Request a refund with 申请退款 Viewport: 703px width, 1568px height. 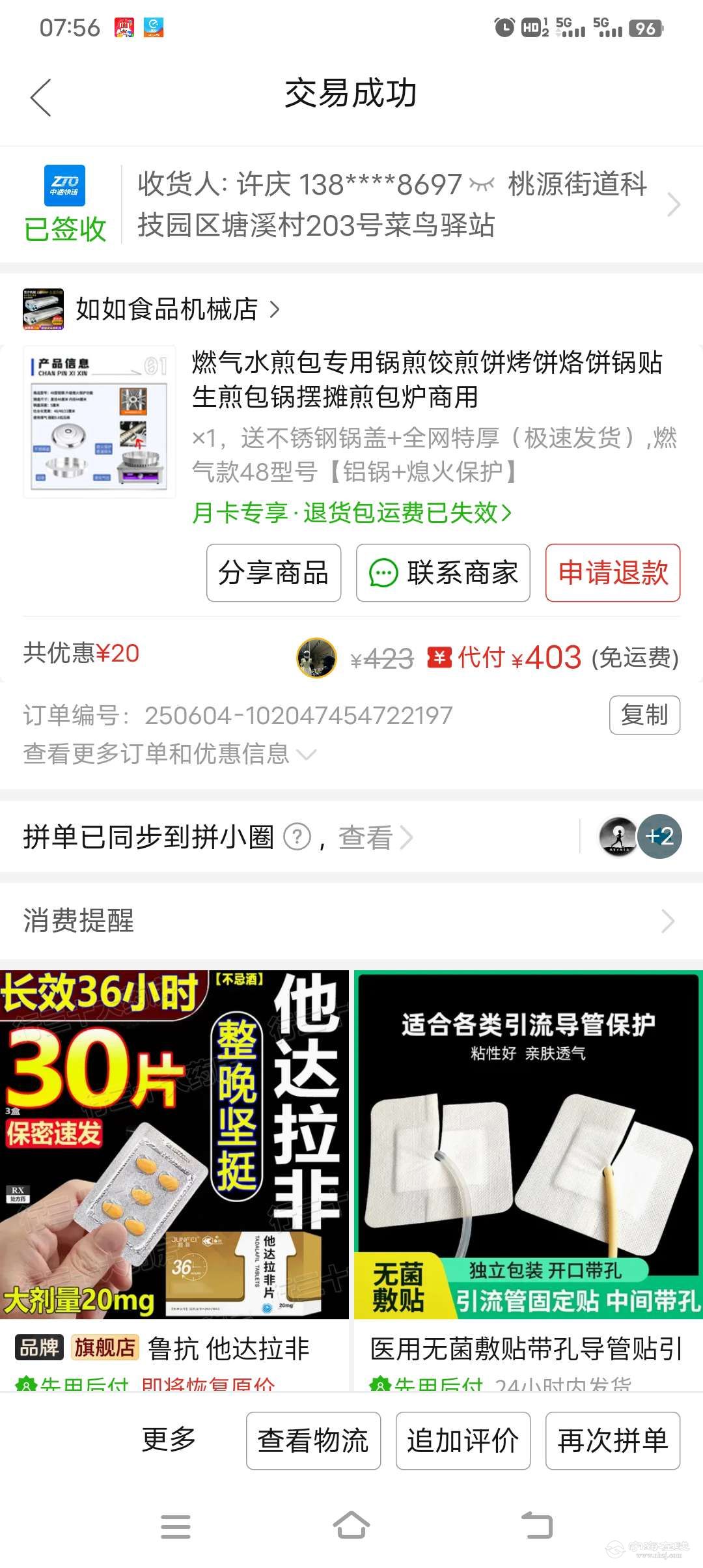click(x=613, y=573)
